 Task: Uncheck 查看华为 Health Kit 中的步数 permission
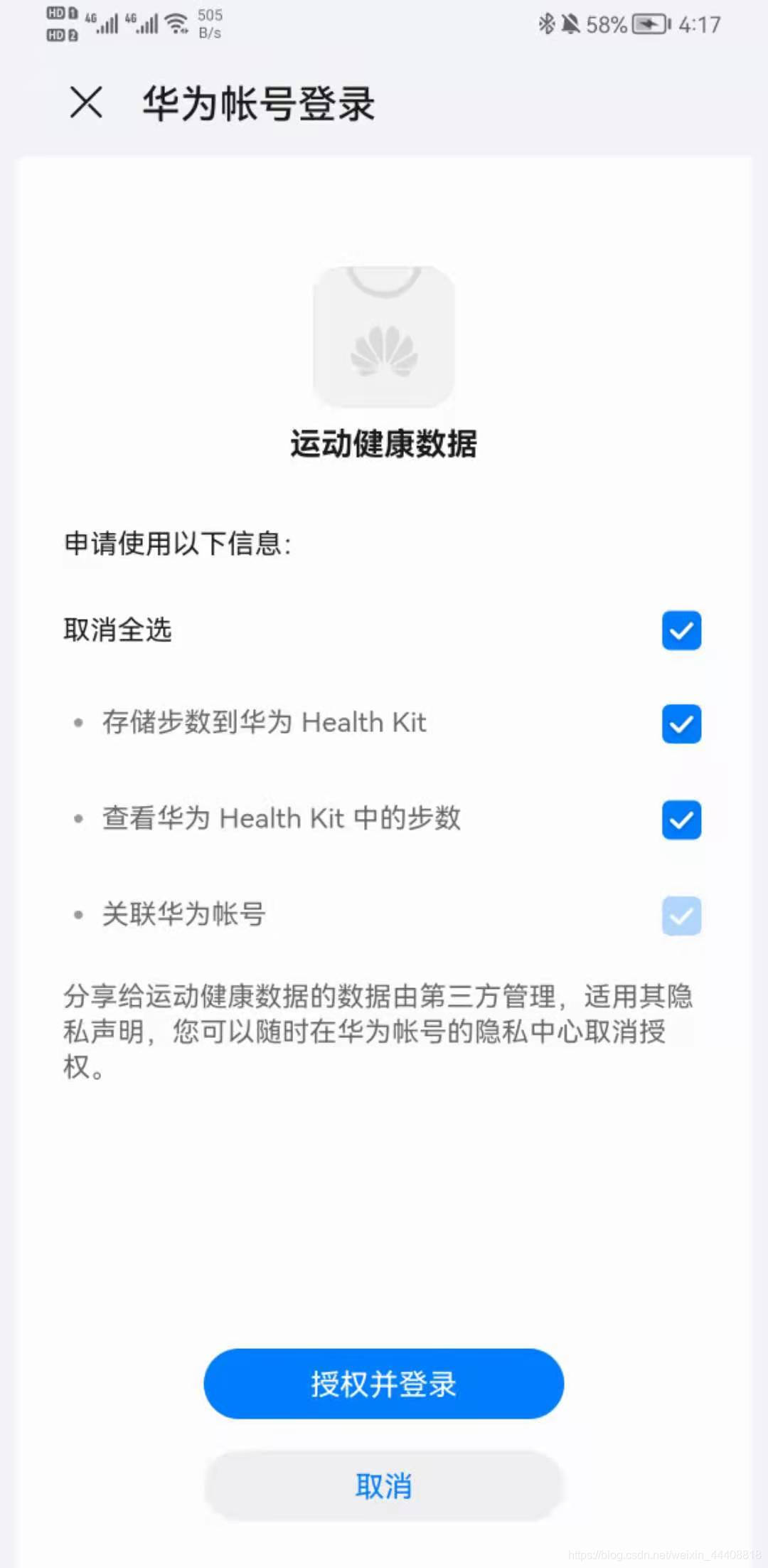[x=681, y=820]
